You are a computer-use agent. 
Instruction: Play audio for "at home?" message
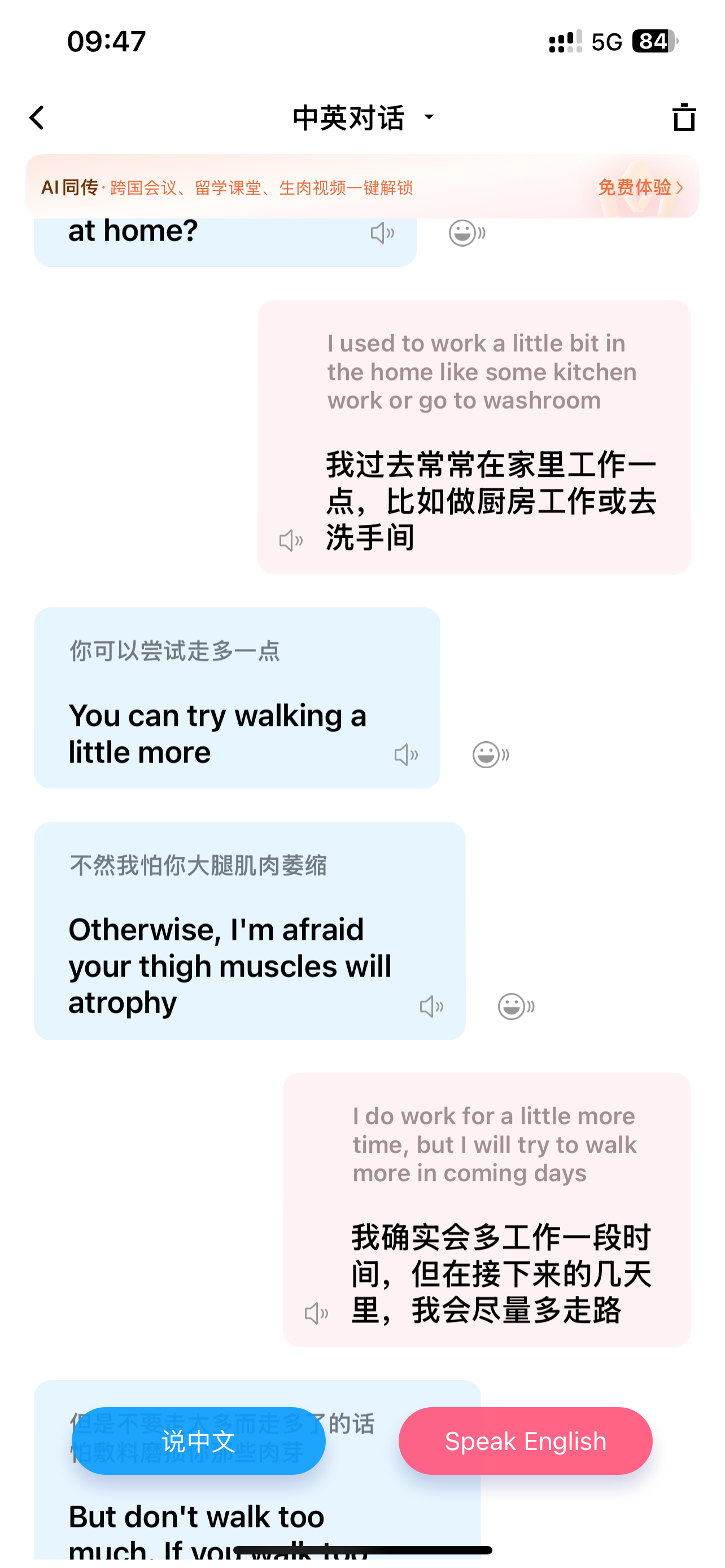point(382,233)
